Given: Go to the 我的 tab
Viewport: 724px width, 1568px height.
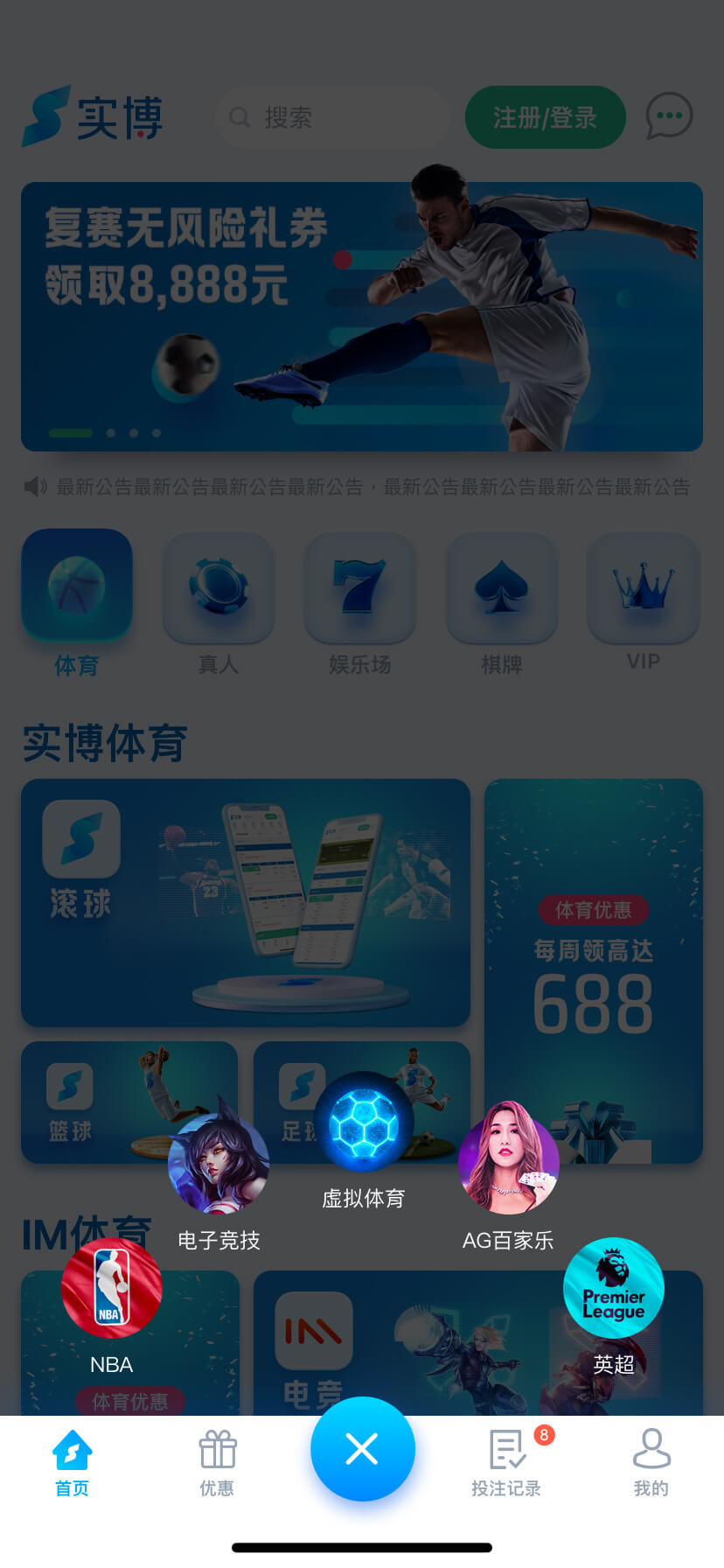Looking at the screenshot, I should [x=651, y=1463].
